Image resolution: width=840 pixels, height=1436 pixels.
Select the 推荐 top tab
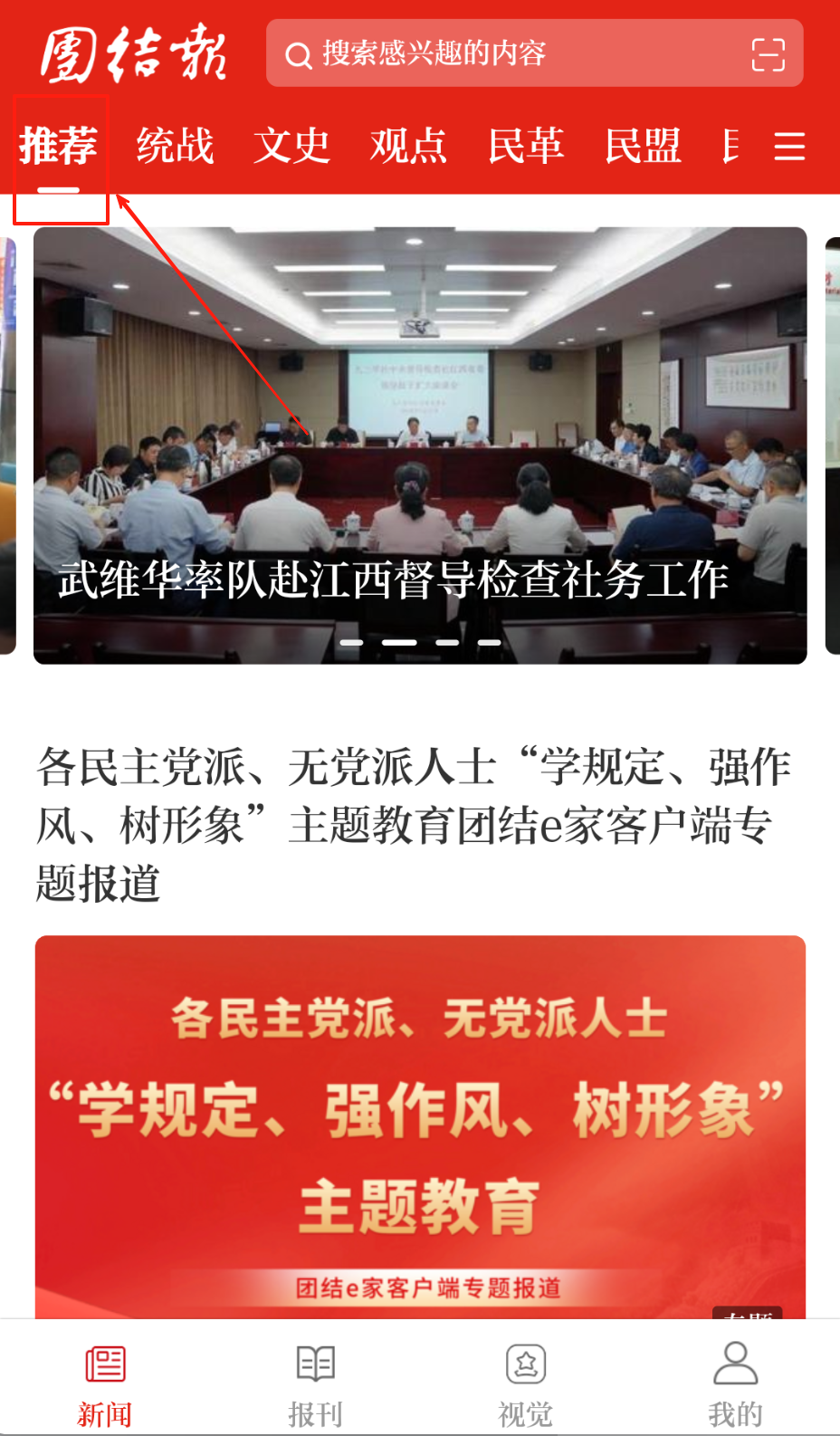59,147
